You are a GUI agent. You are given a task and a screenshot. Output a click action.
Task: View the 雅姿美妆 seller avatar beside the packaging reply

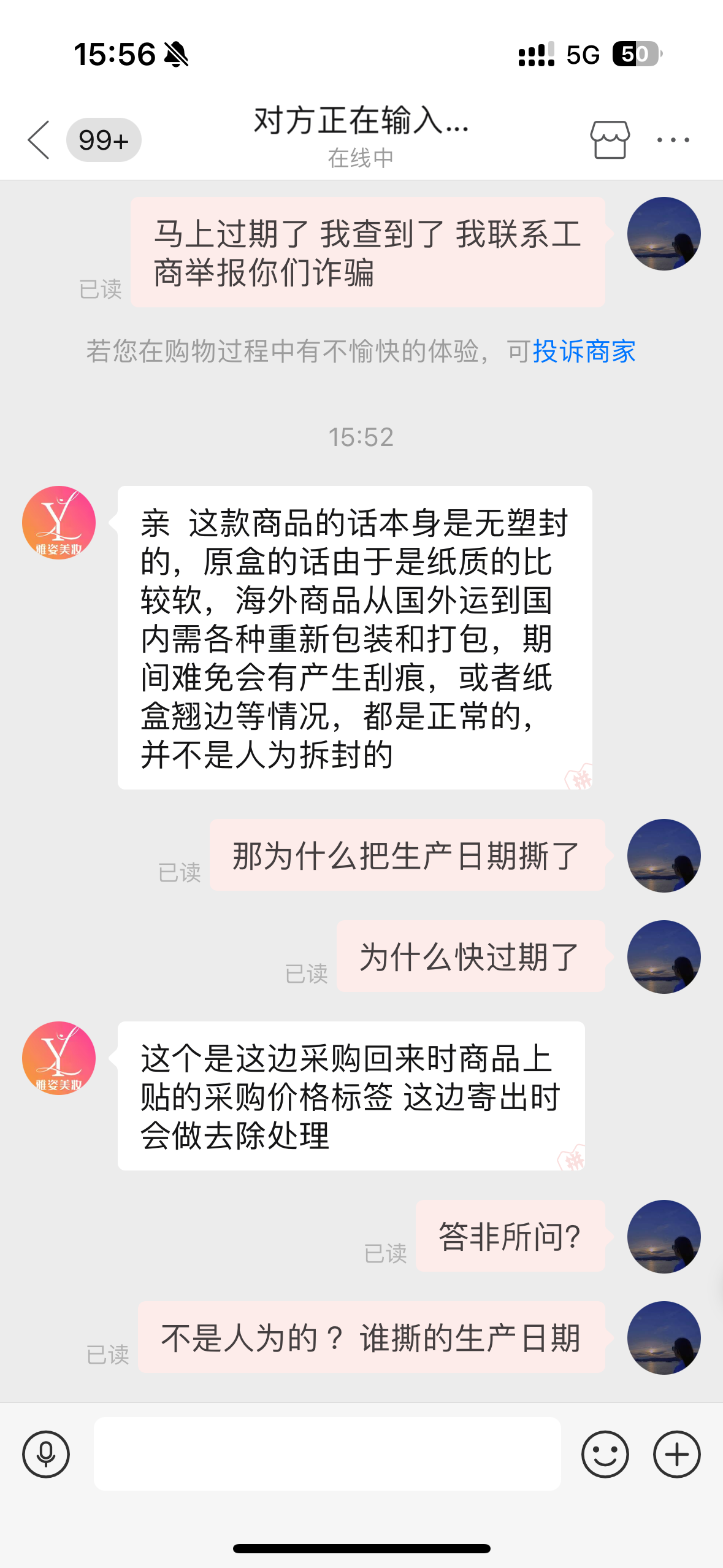point(59,523)
